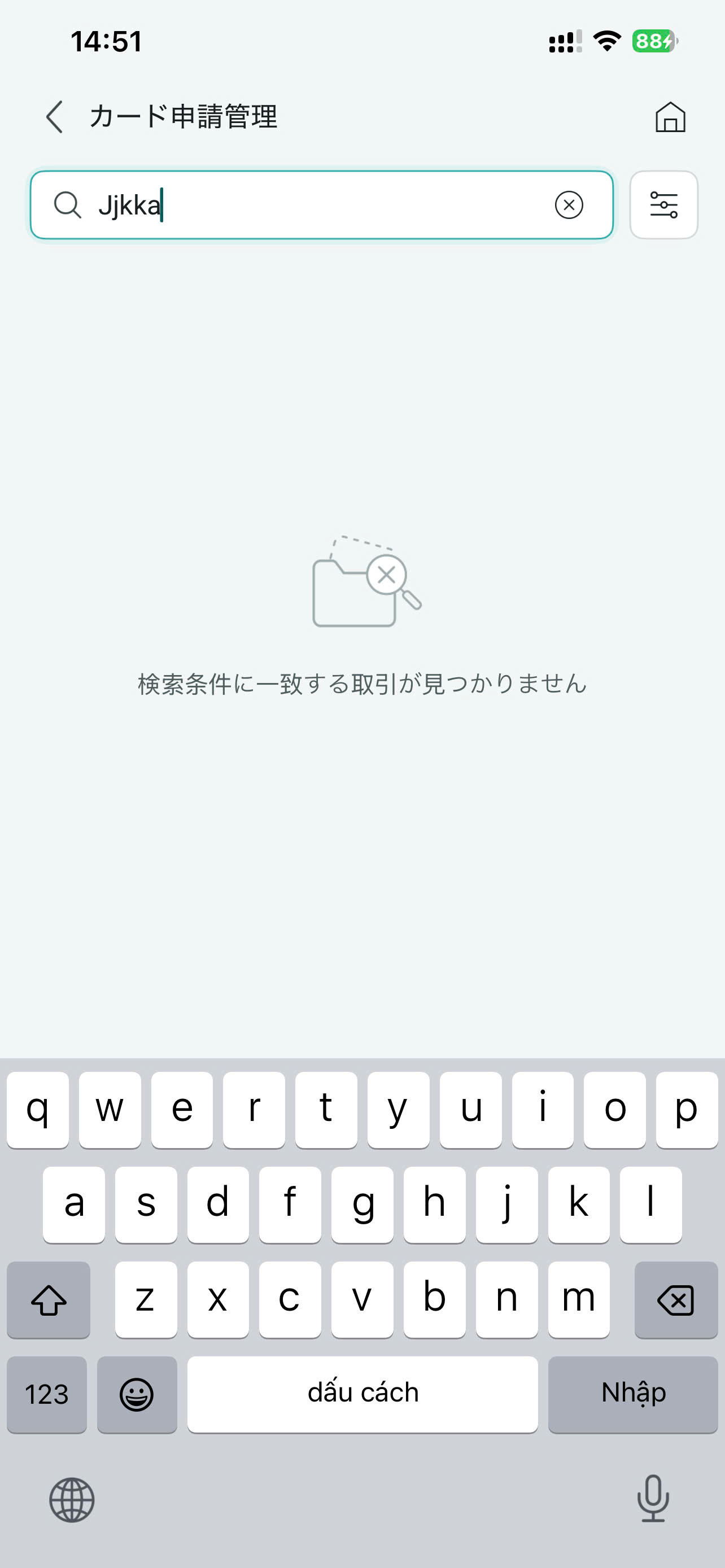Open the emoji keyboard
The height and width of the screenshot is (1568, 725).
click(137, 1394)
